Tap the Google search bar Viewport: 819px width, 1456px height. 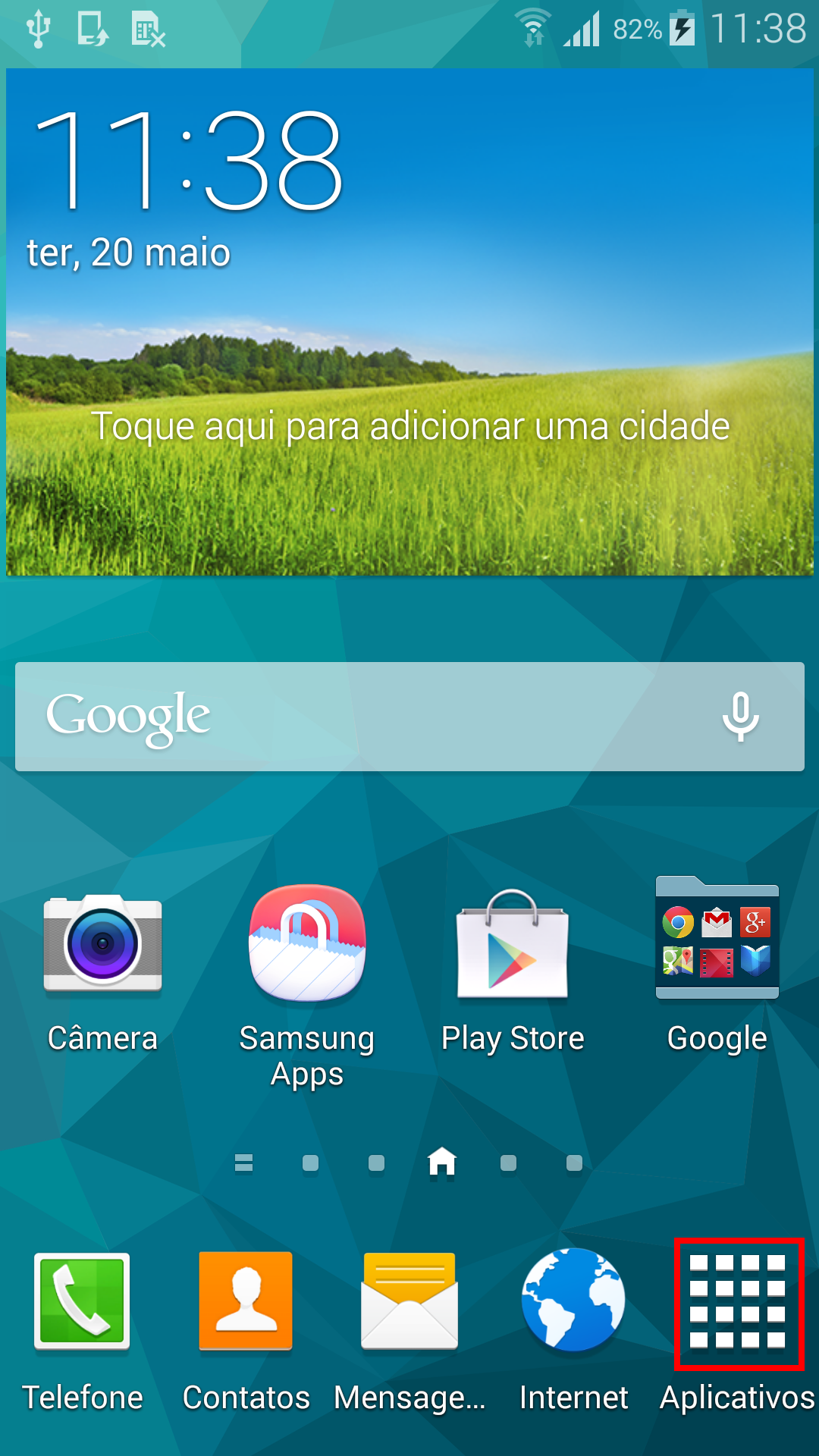[364, 717]
